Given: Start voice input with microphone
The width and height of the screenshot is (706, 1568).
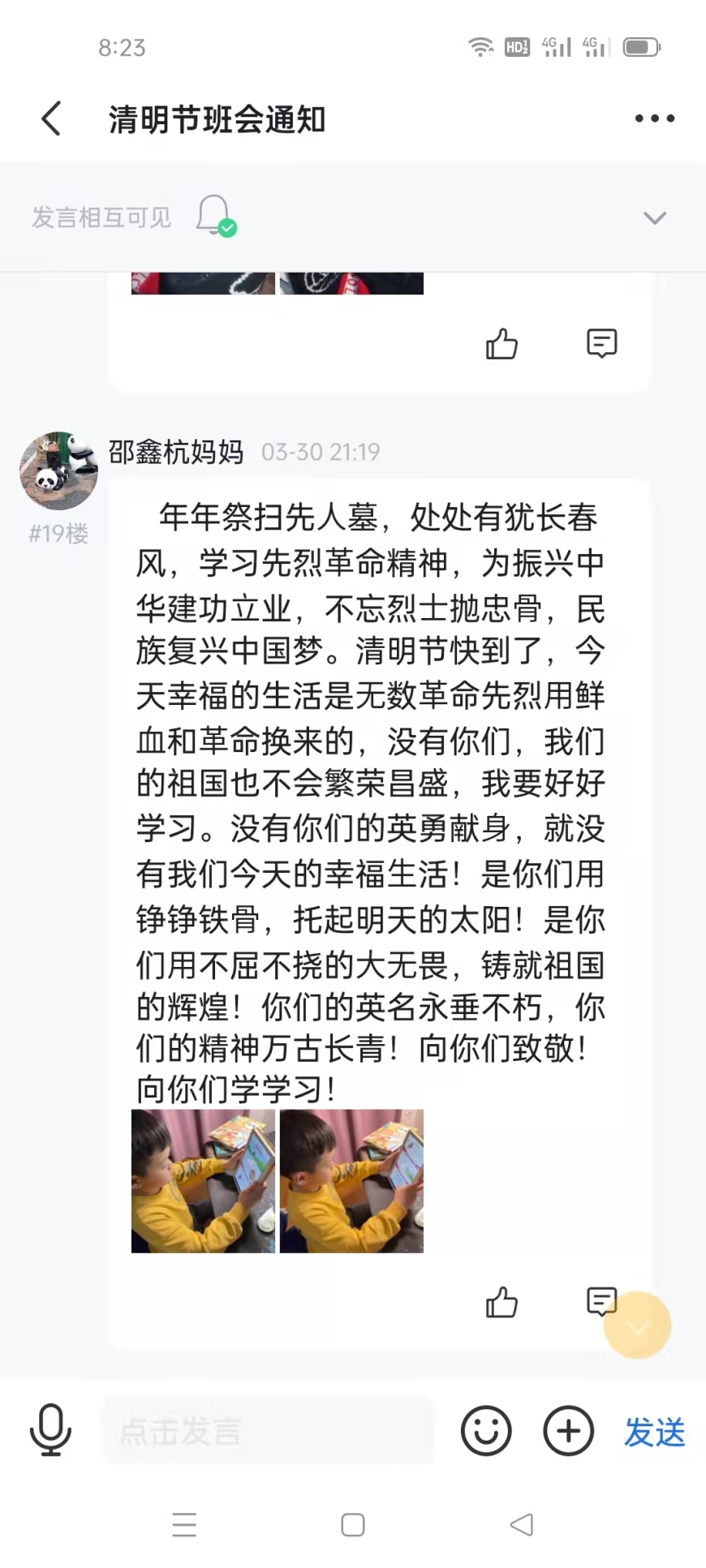Looking at the screenshot, I should pyautogui.click(x=50, y=1431).
